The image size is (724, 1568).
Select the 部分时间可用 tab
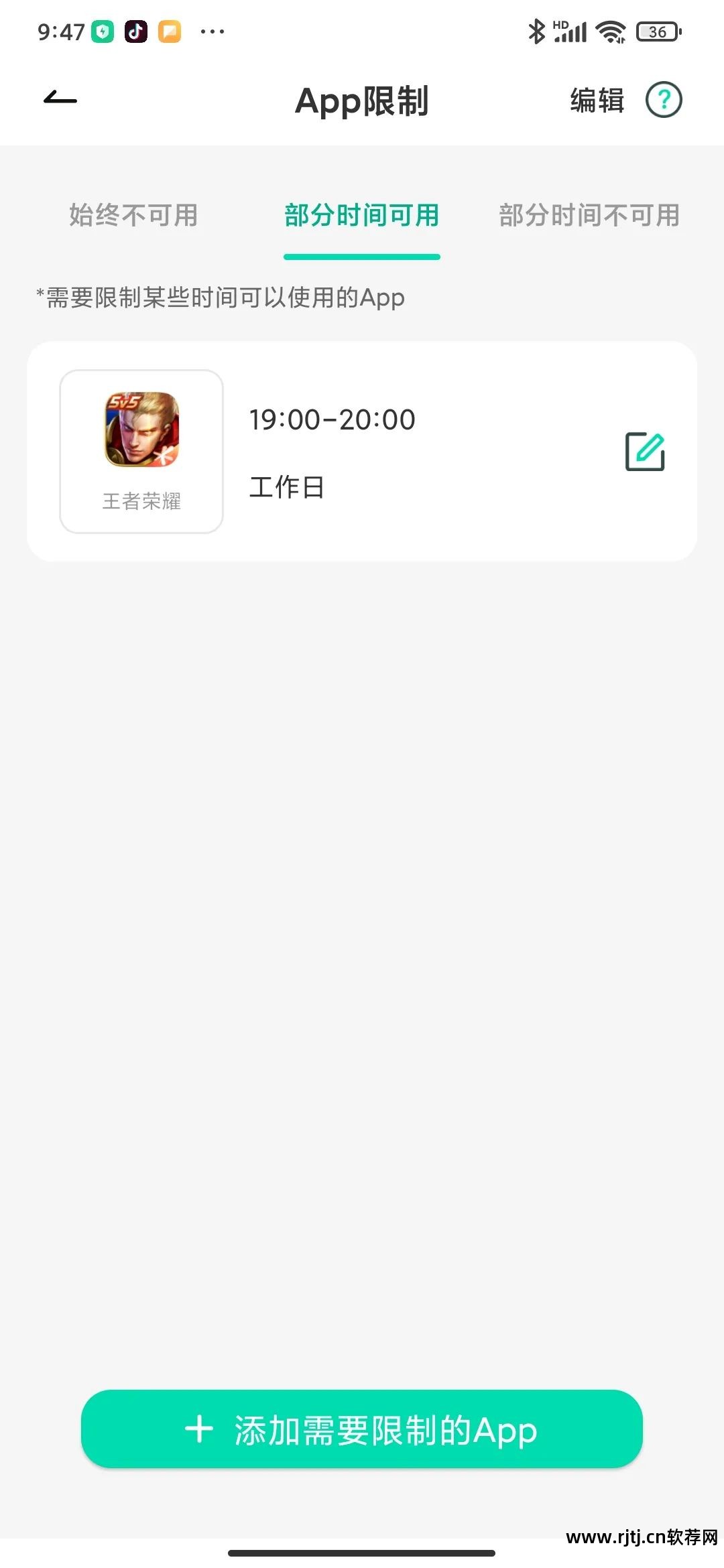(362, 216)
